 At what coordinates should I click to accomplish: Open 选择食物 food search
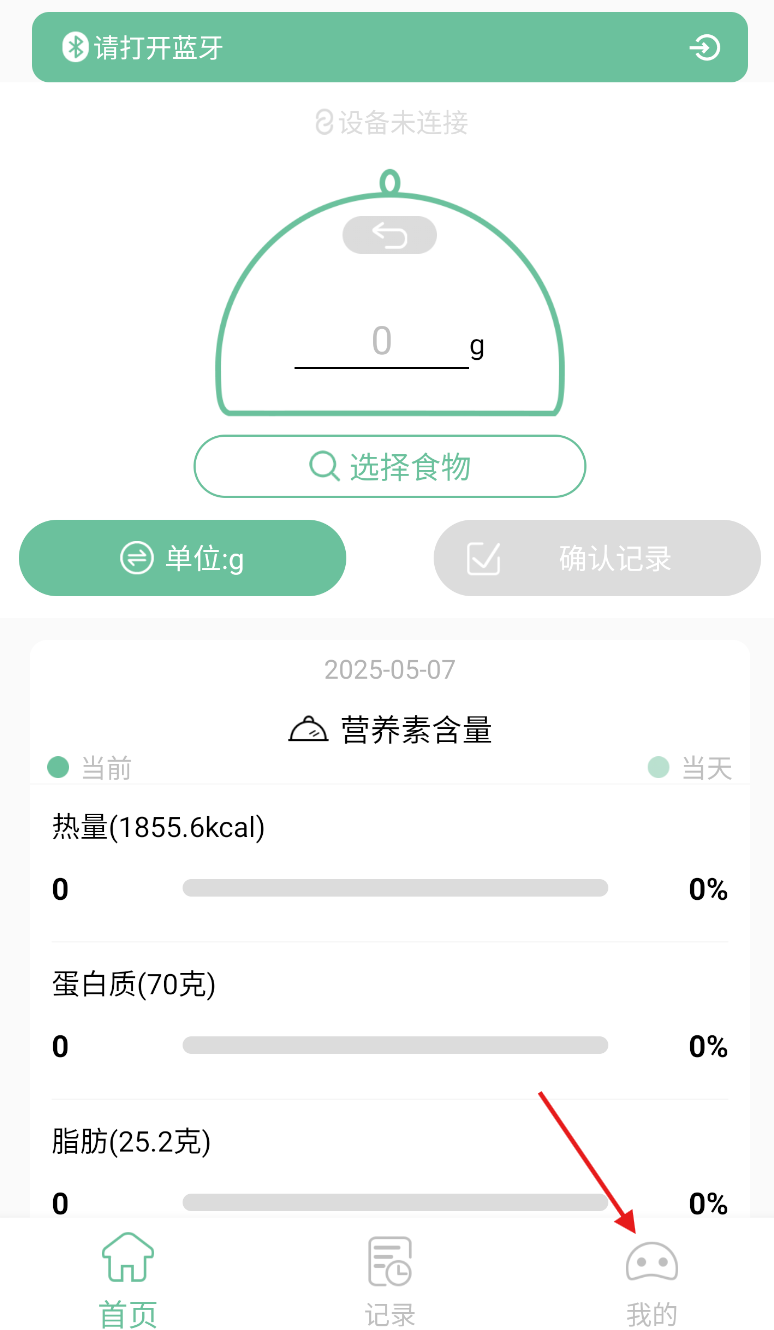389,466
